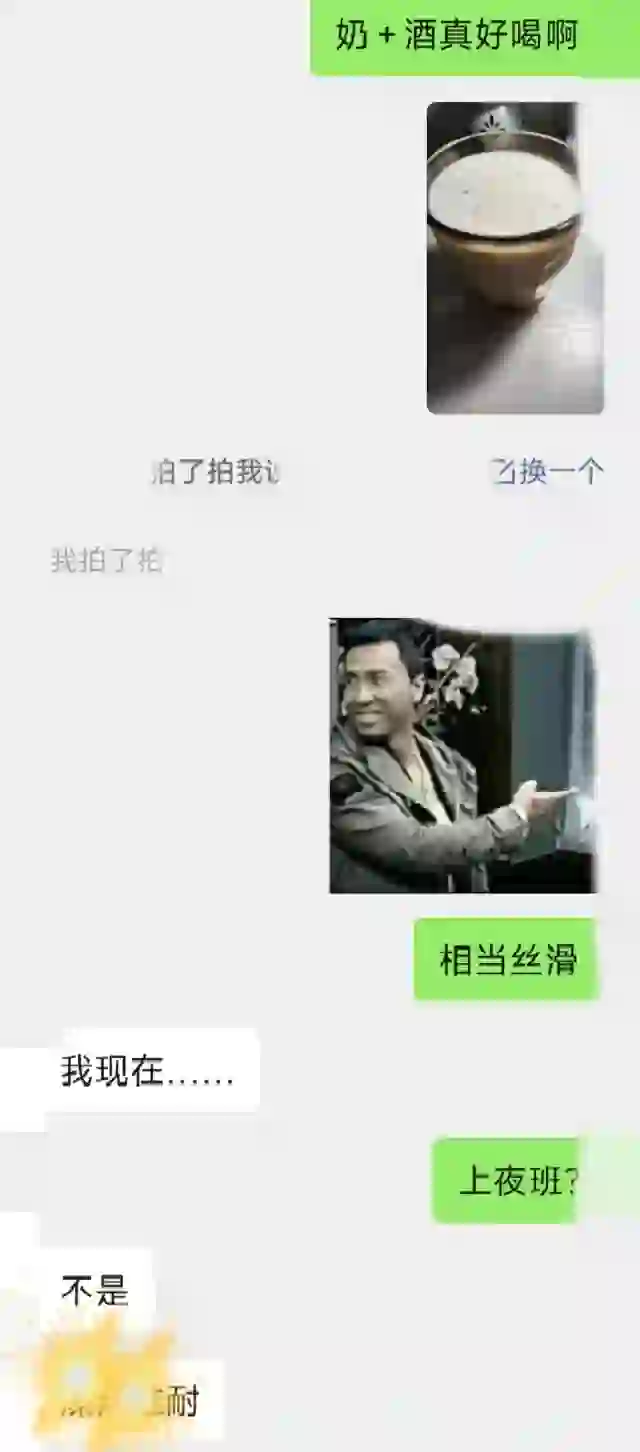
Task: Tap the 换一个 link
Action: pos(563,472)
